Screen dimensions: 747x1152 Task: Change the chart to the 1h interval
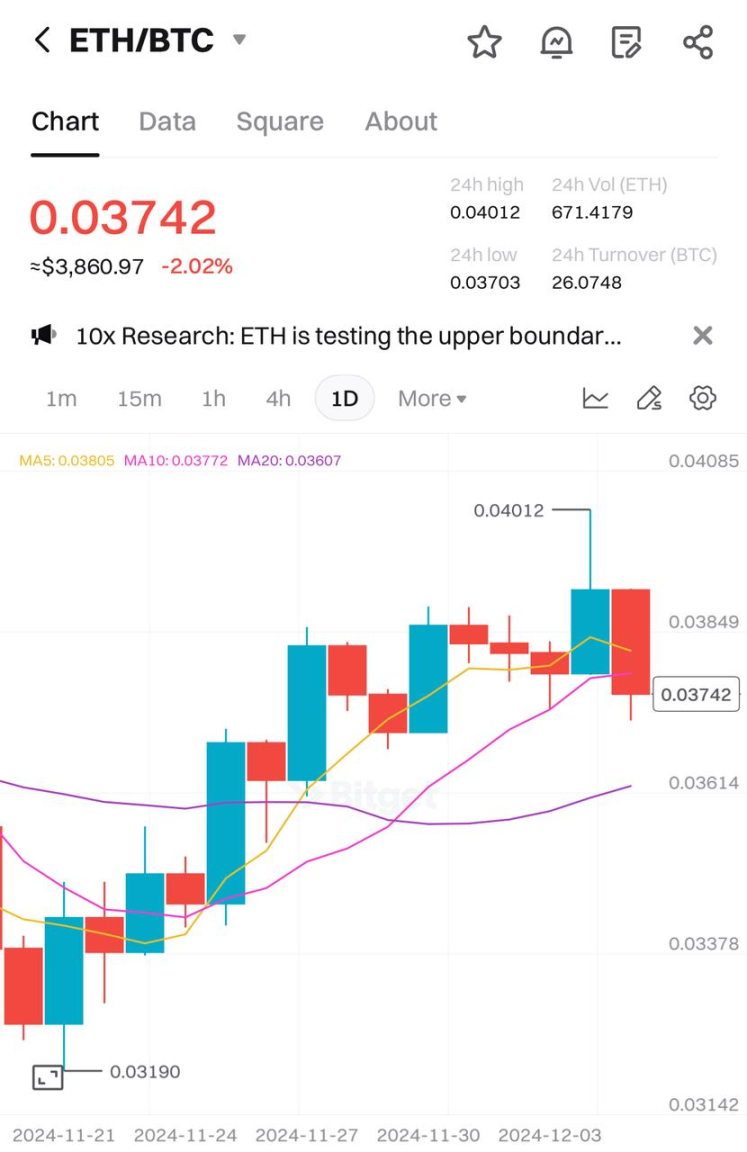213,399
